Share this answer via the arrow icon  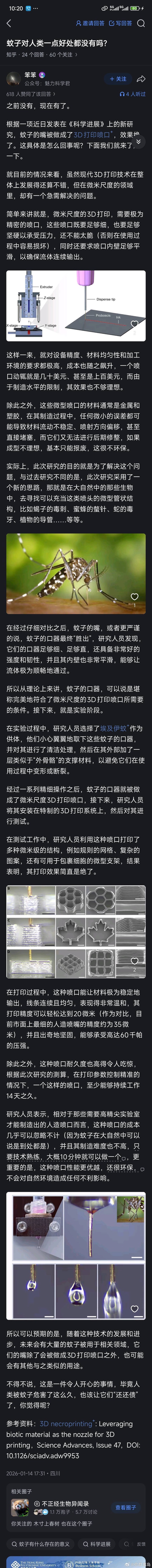(x=141, y=78)
